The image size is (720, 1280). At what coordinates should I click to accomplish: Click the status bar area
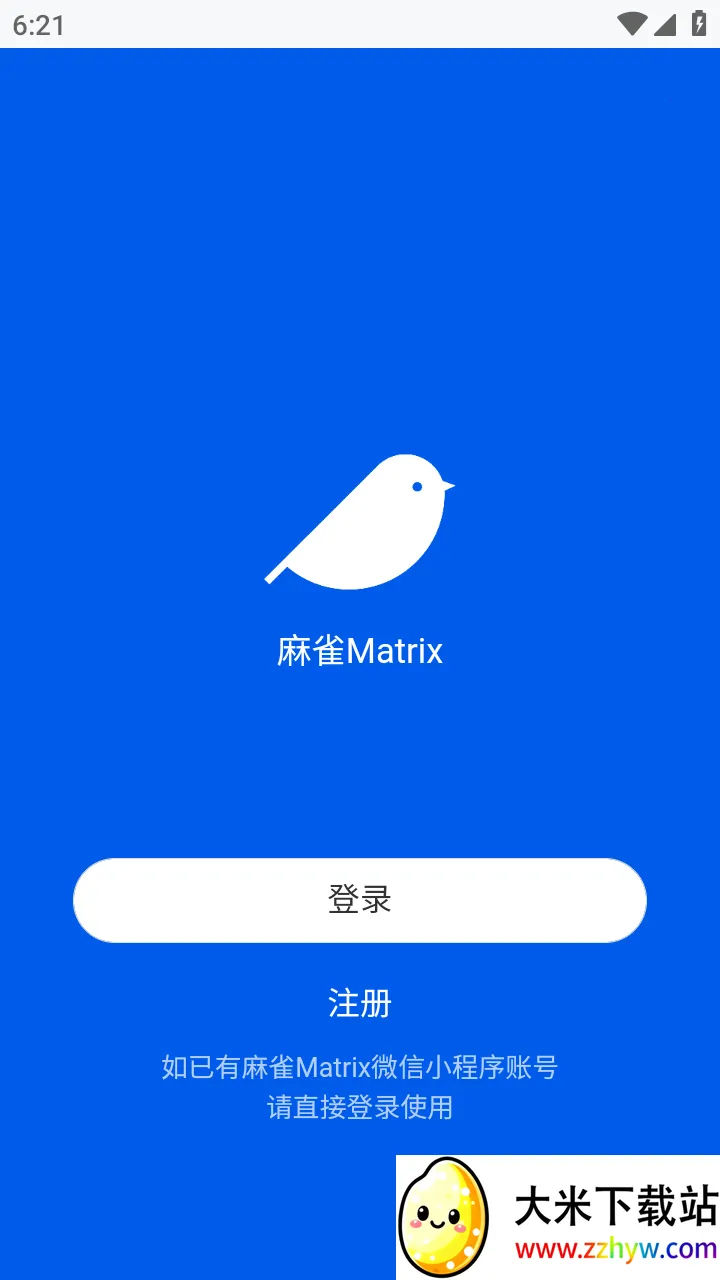point(360,22)
